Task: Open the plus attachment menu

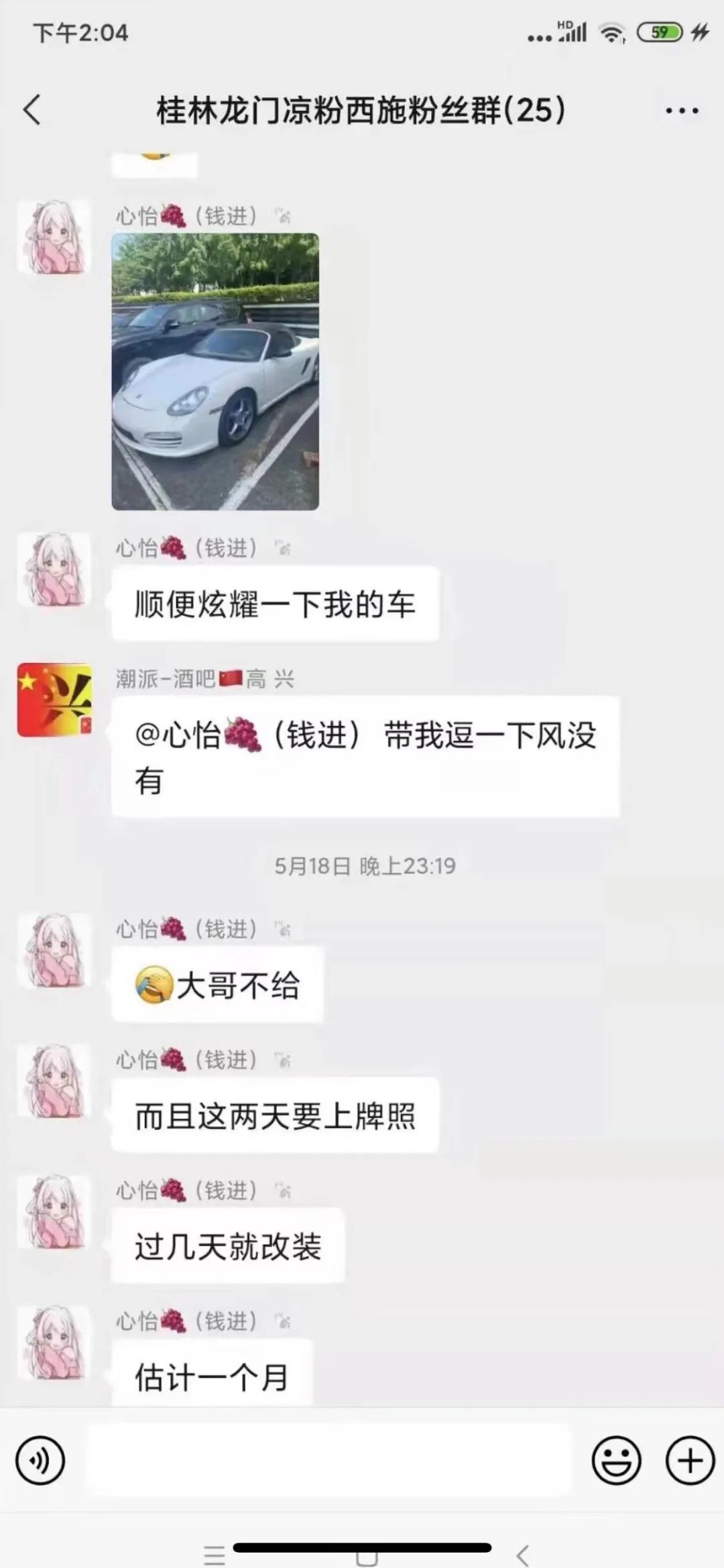Action: [x=690, y=1460]
